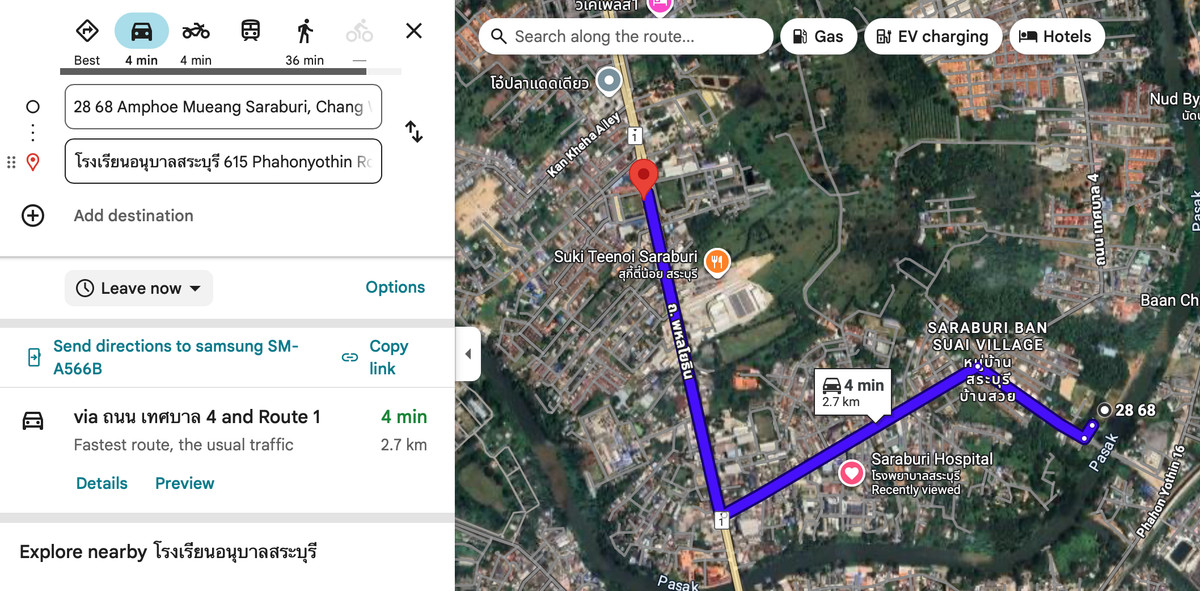This screenshot has height=591, width=1200.
Task: Close the directions panel
Action: click(x=414, y=31)
